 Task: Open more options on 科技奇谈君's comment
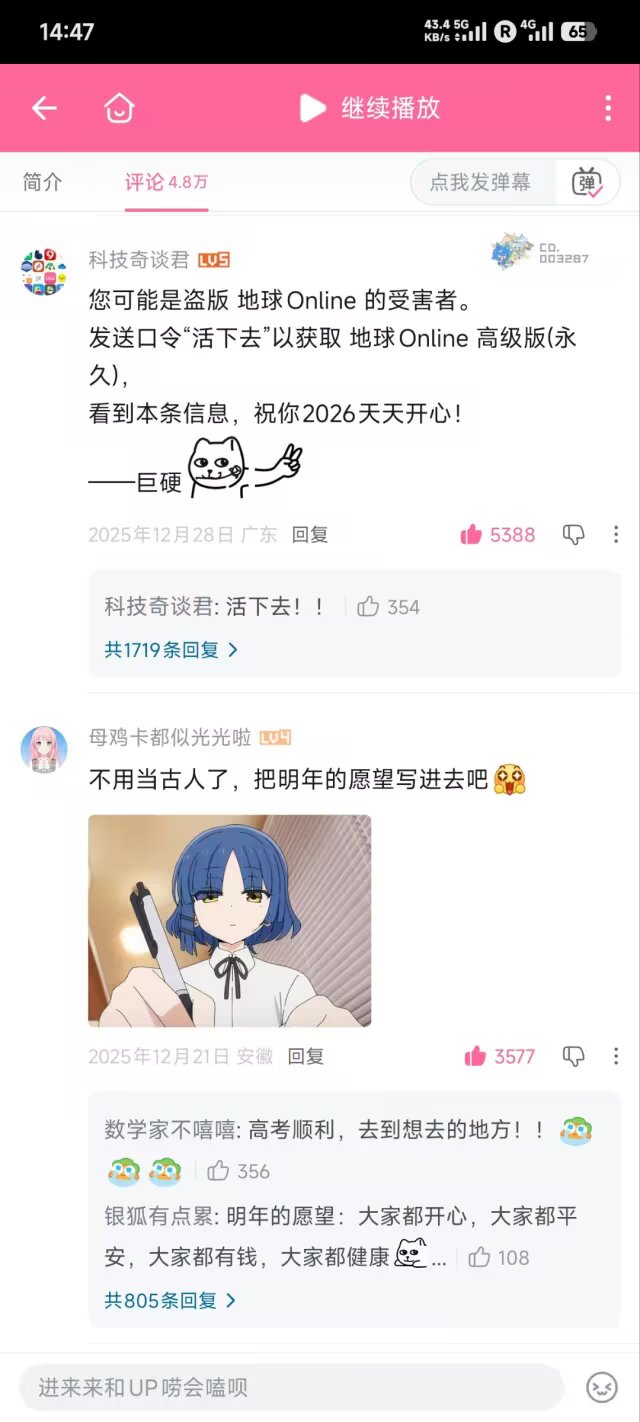[x=616, y=535]
